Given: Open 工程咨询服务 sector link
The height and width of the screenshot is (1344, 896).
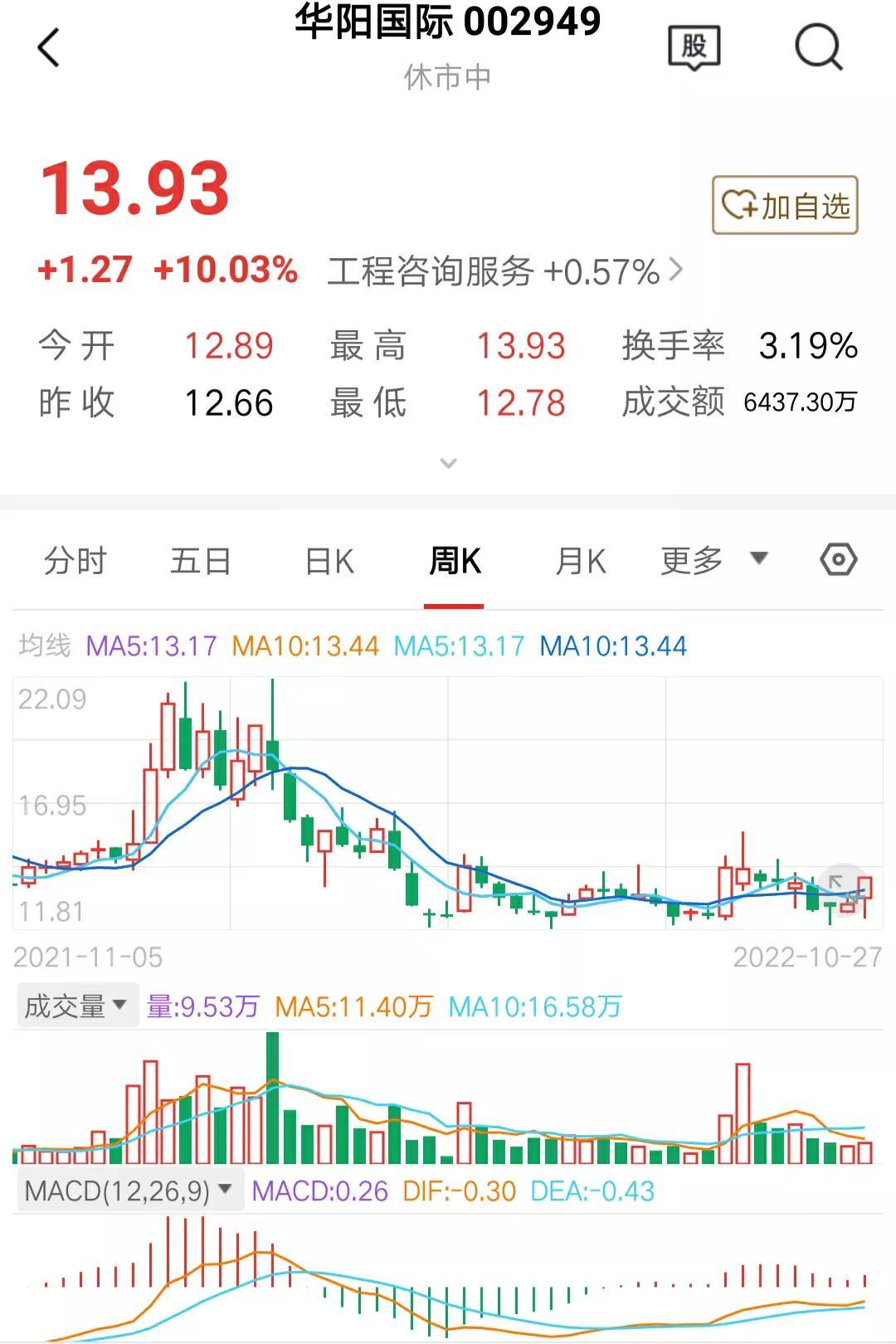Looking at the screenshot, I should pyautogui.click(x=504, y=271).
